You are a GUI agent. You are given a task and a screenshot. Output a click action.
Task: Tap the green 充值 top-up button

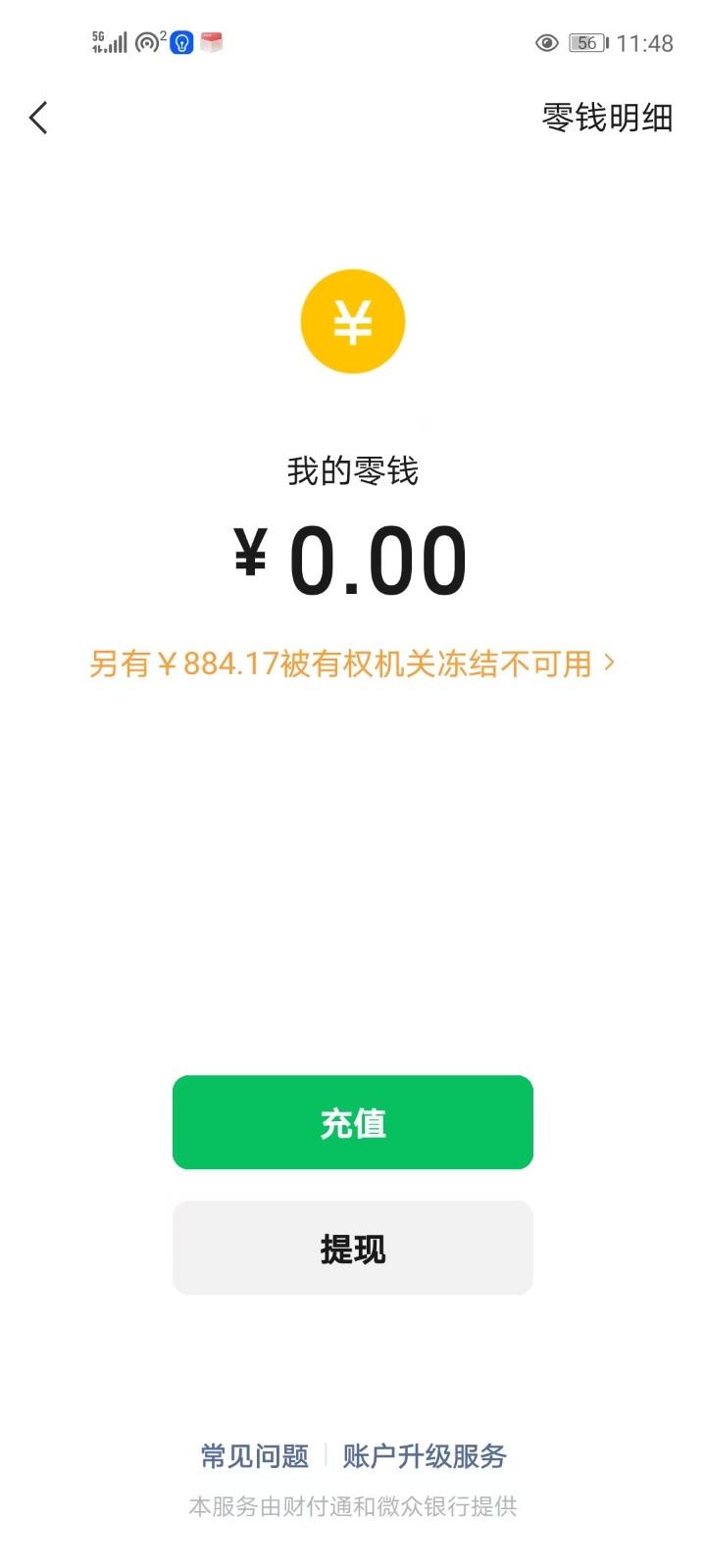click(x=353, y=1122)
